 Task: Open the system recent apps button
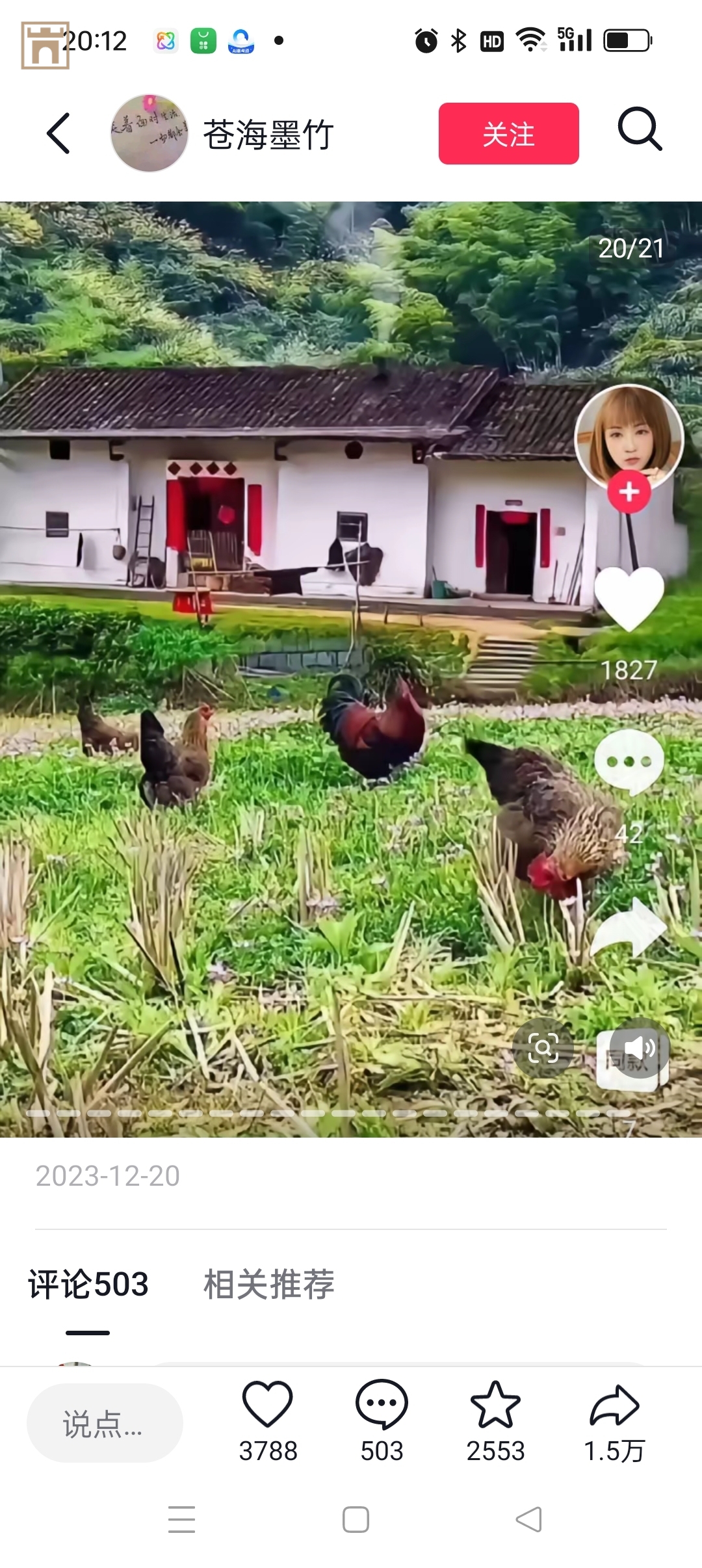coord(181,1519)
